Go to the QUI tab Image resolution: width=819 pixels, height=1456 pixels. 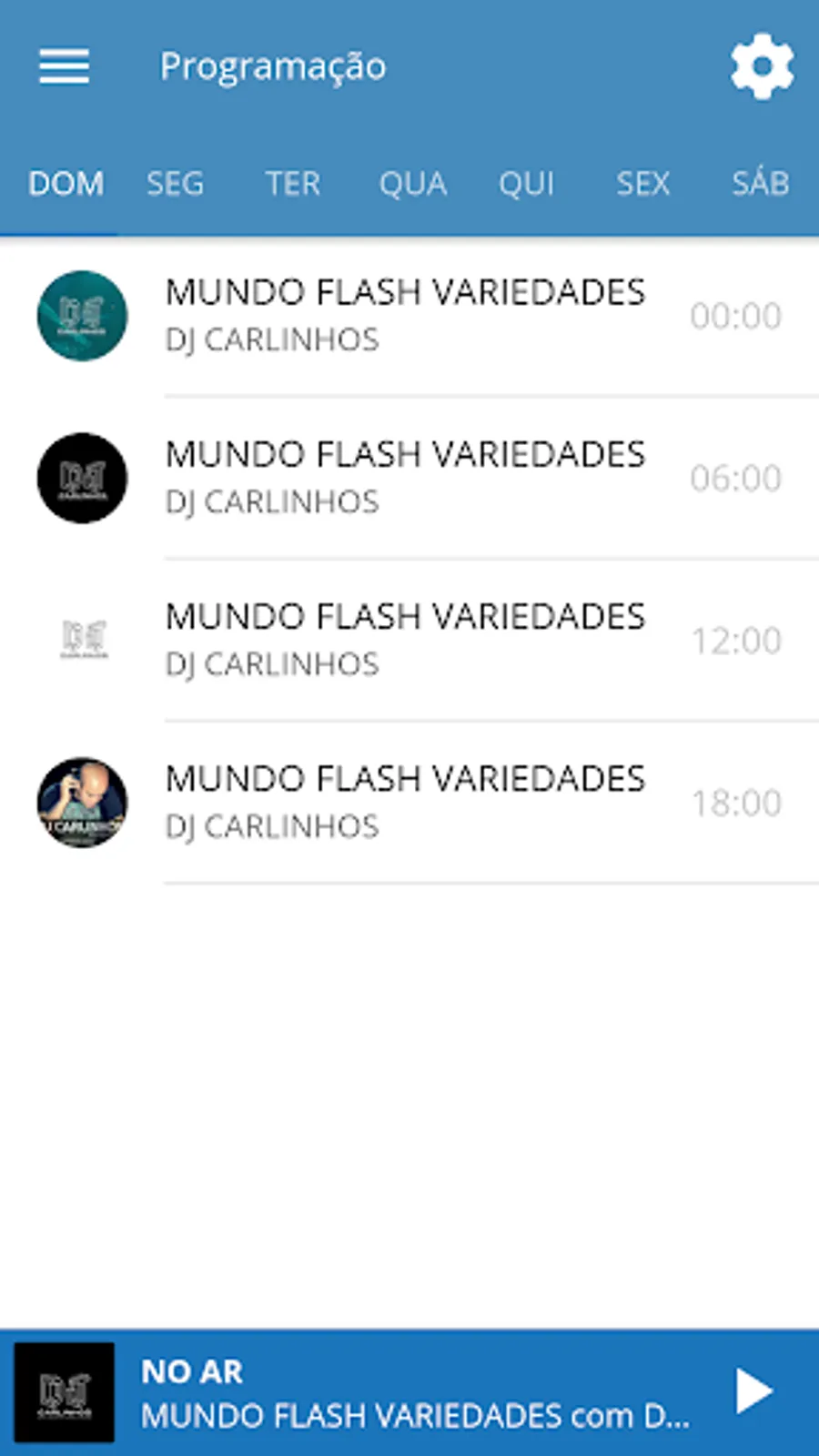click(526, 184)
